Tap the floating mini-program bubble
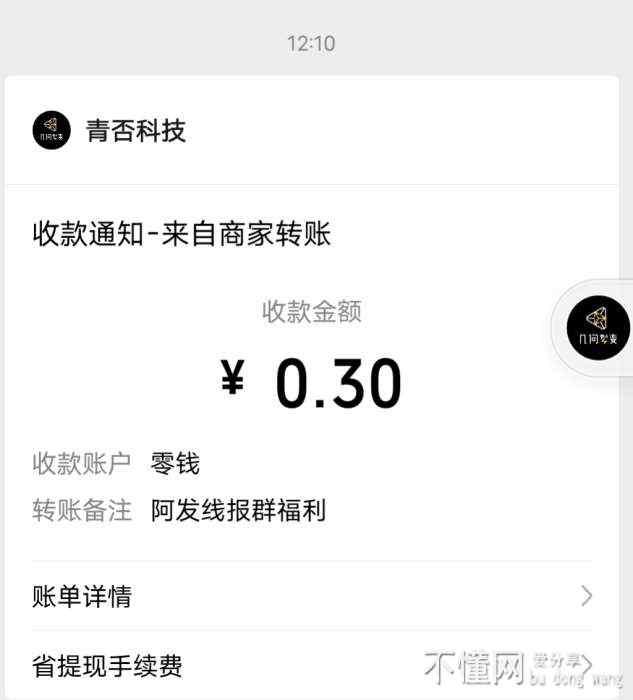 pos(597,328)
